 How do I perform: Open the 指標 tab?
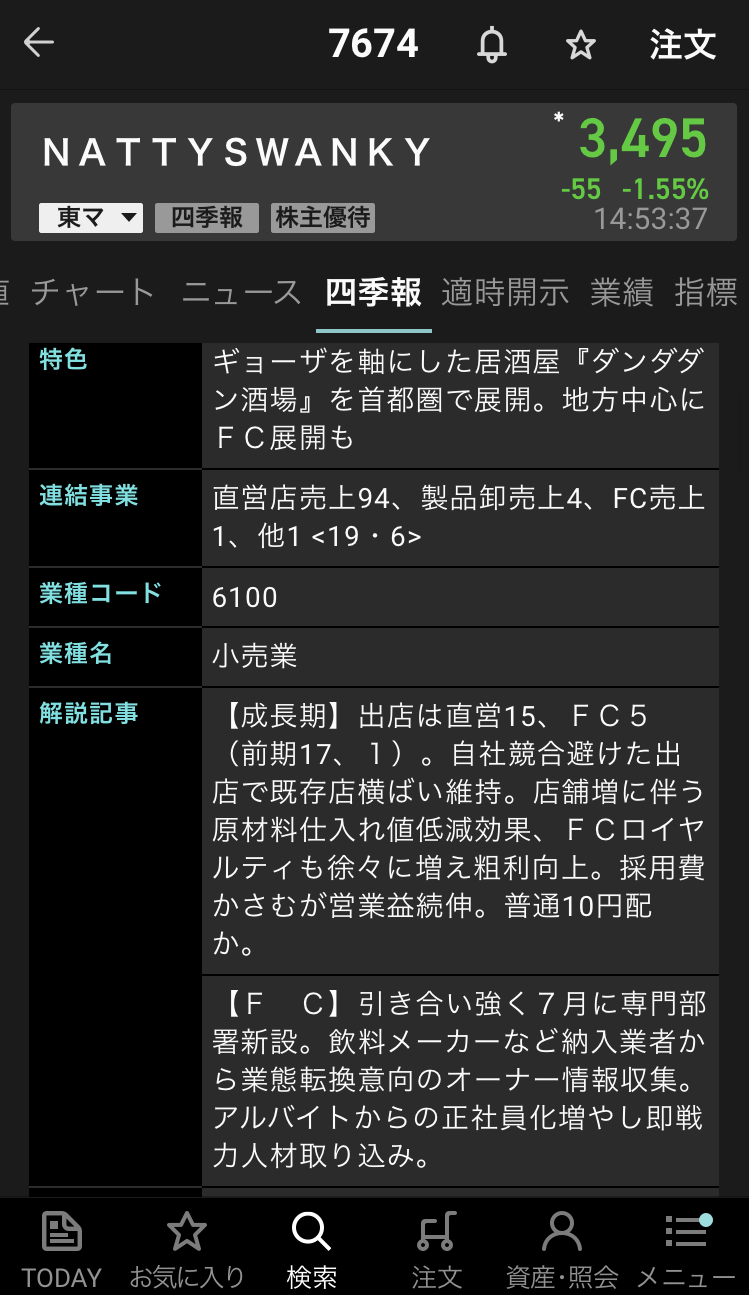706,293
